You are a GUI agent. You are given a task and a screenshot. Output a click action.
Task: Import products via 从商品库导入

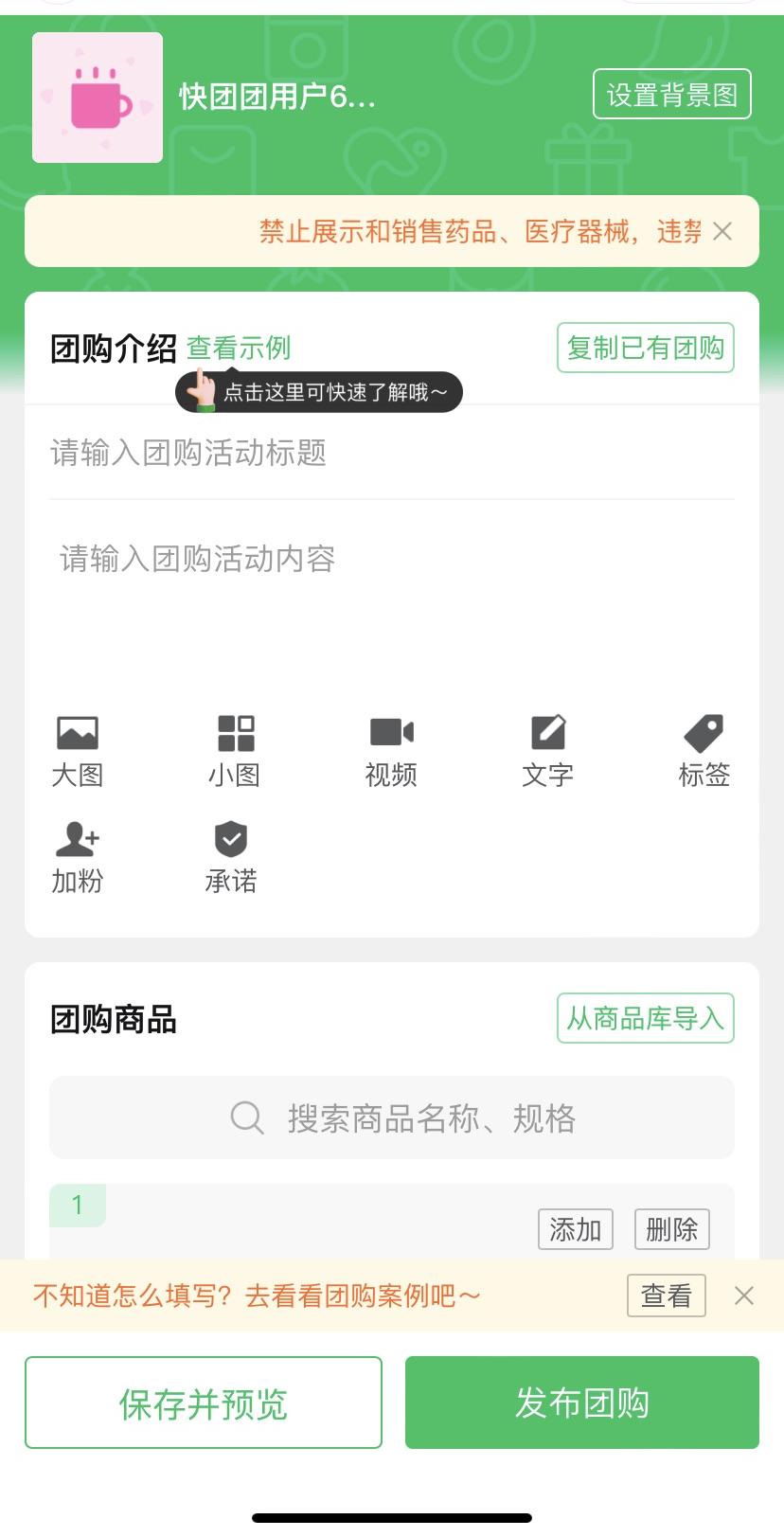click(645, 1018)
